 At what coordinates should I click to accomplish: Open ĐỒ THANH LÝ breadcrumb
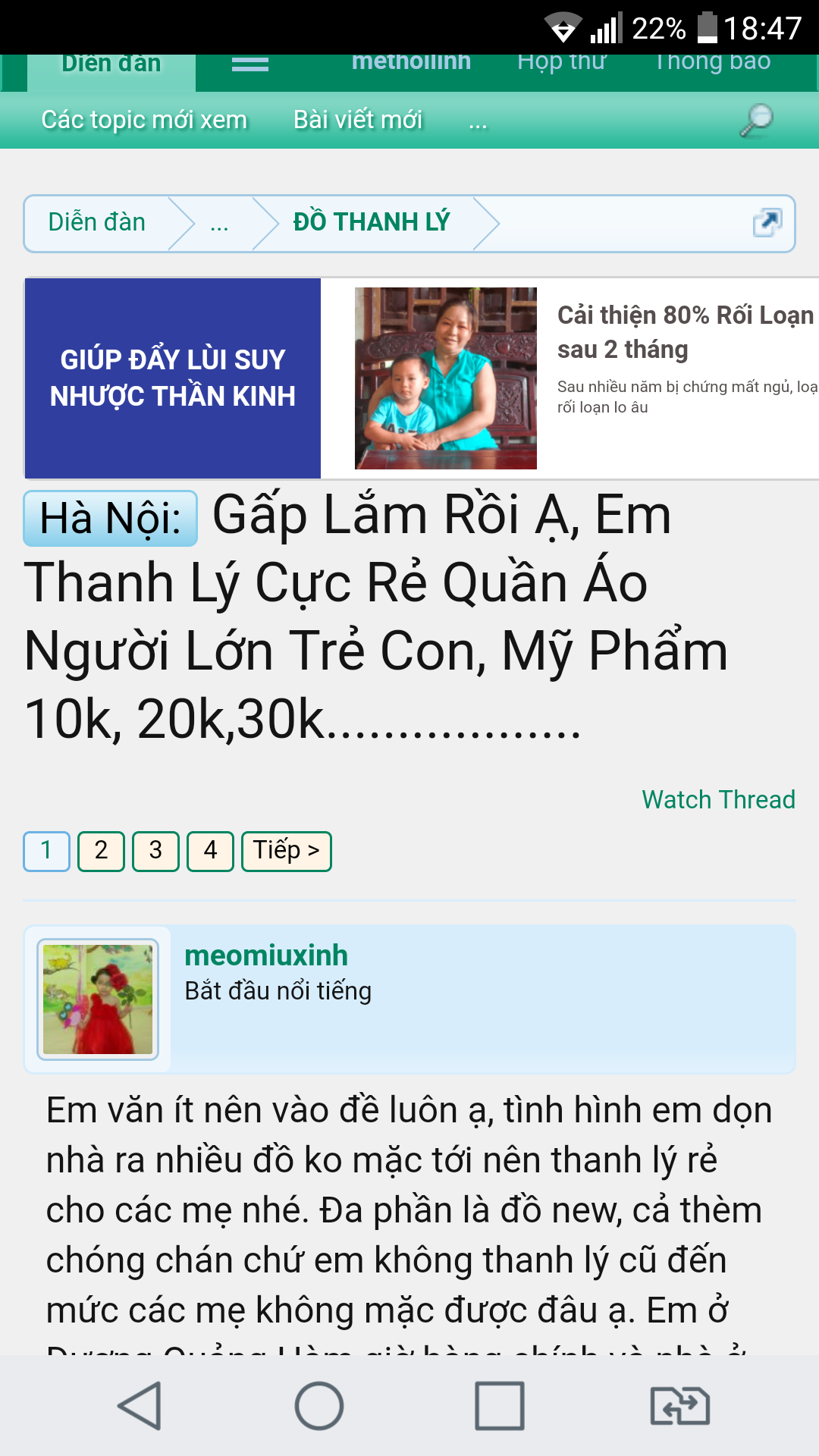point(371,222)
